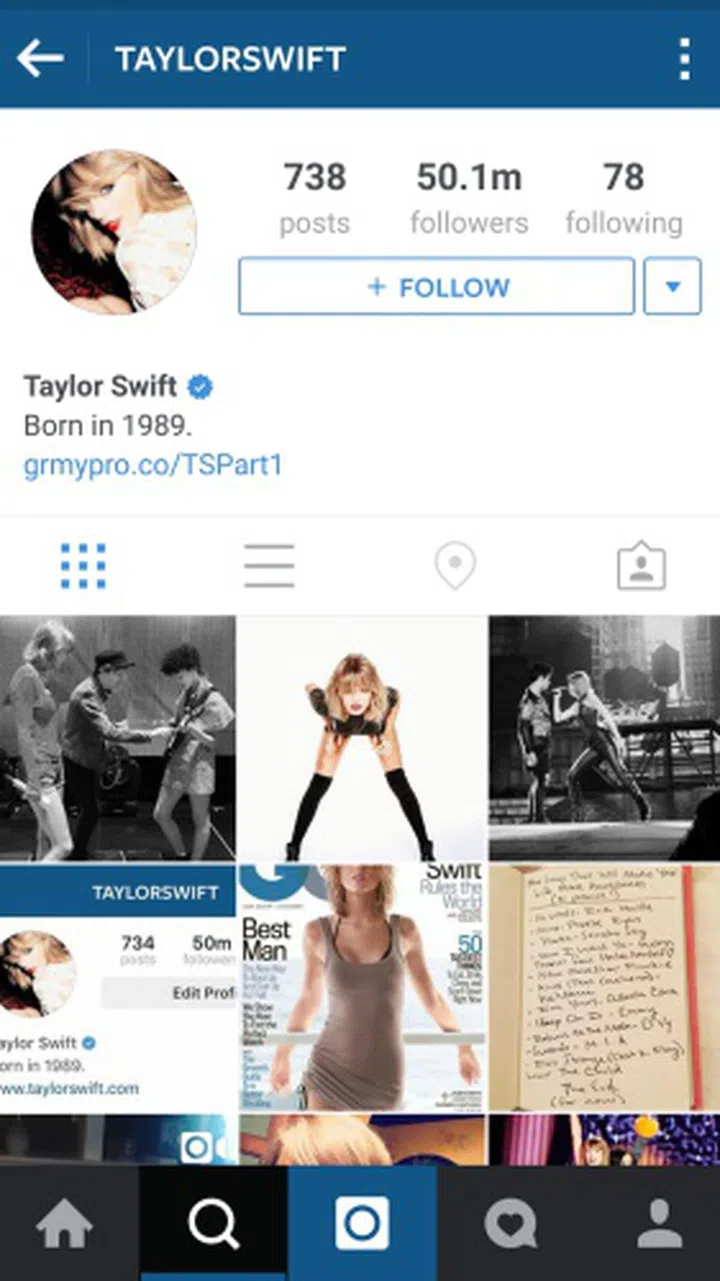Open the grmypro.co/TSPart1 link

pos(153,465)
